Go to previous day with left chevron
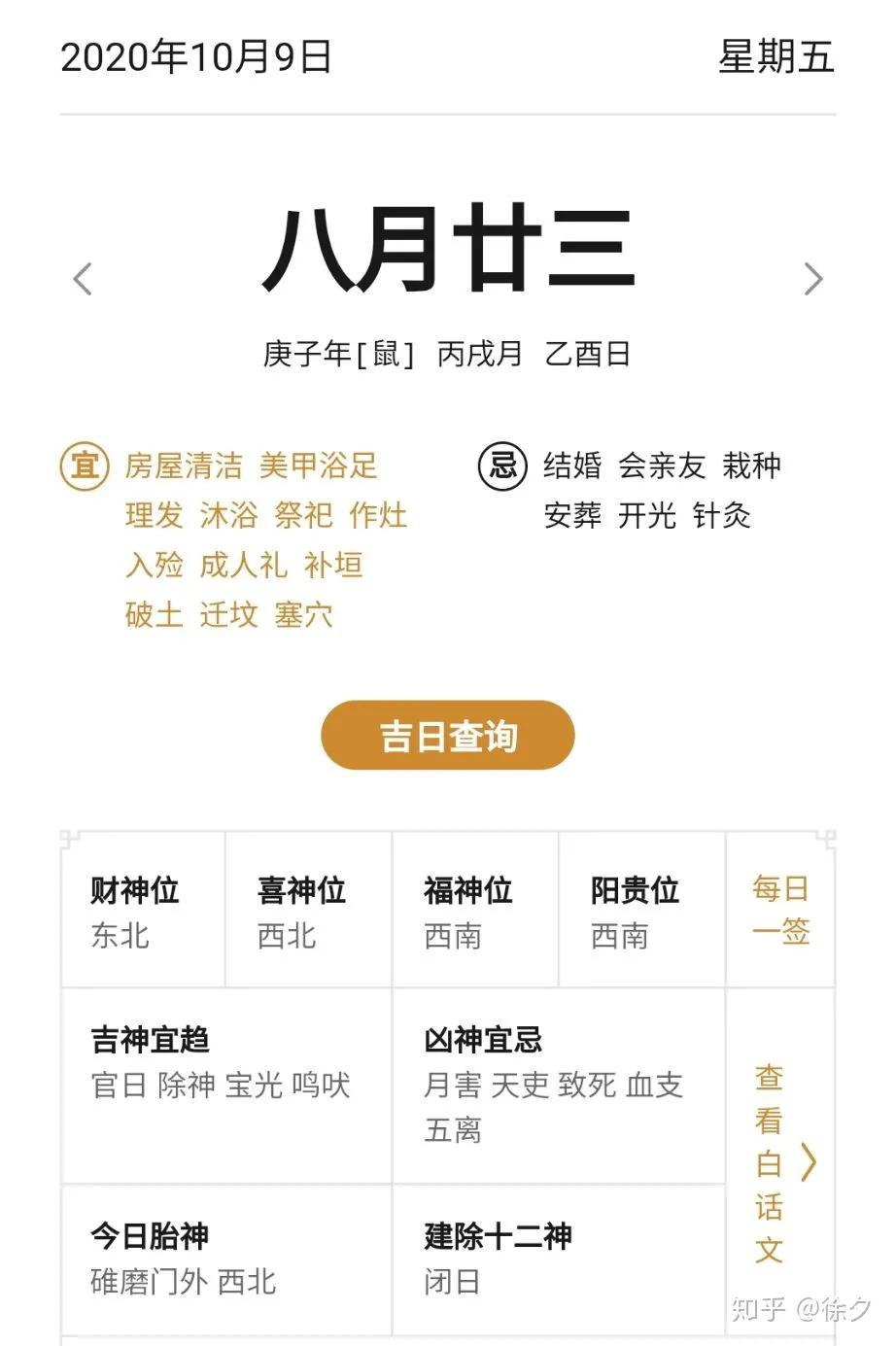This screenshot has height=1346, width=896. tap(82, 279)
